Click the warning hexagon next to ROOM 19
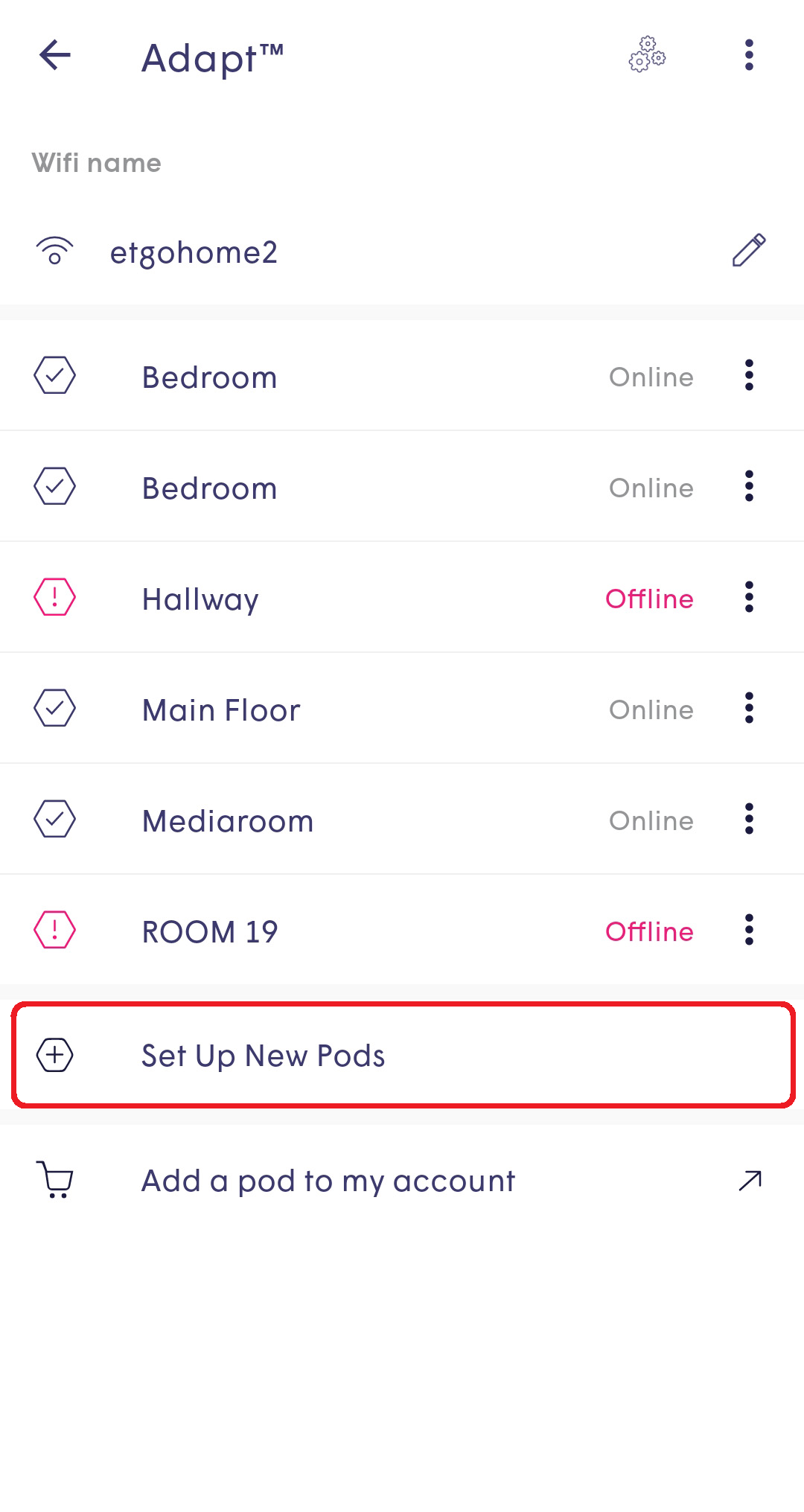This screenshot has height=1512, width=804. click(x=54, y=931)
